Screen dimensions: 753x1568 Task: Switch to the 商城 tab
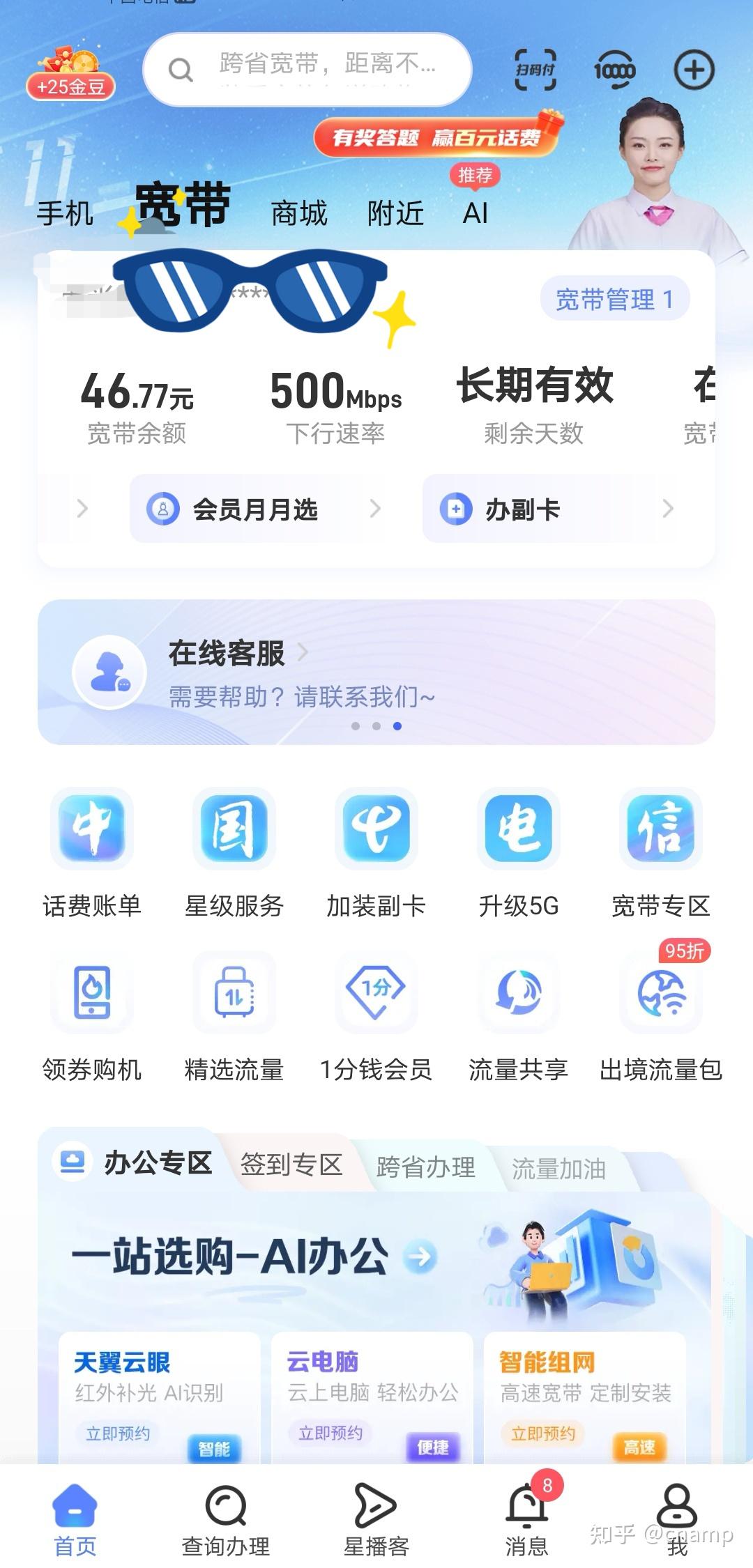299,213
